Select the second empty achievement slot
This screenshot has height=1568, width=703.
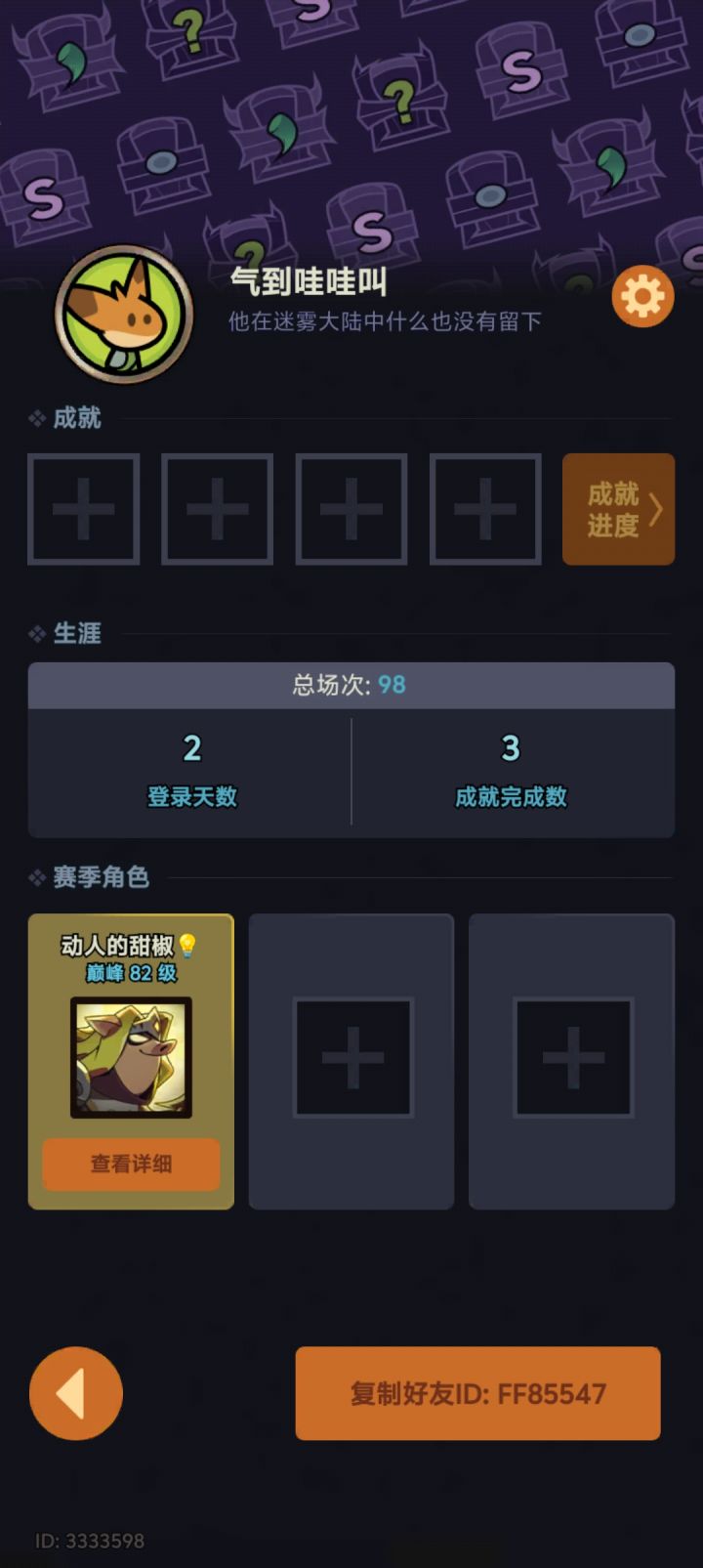click(217, 509)
